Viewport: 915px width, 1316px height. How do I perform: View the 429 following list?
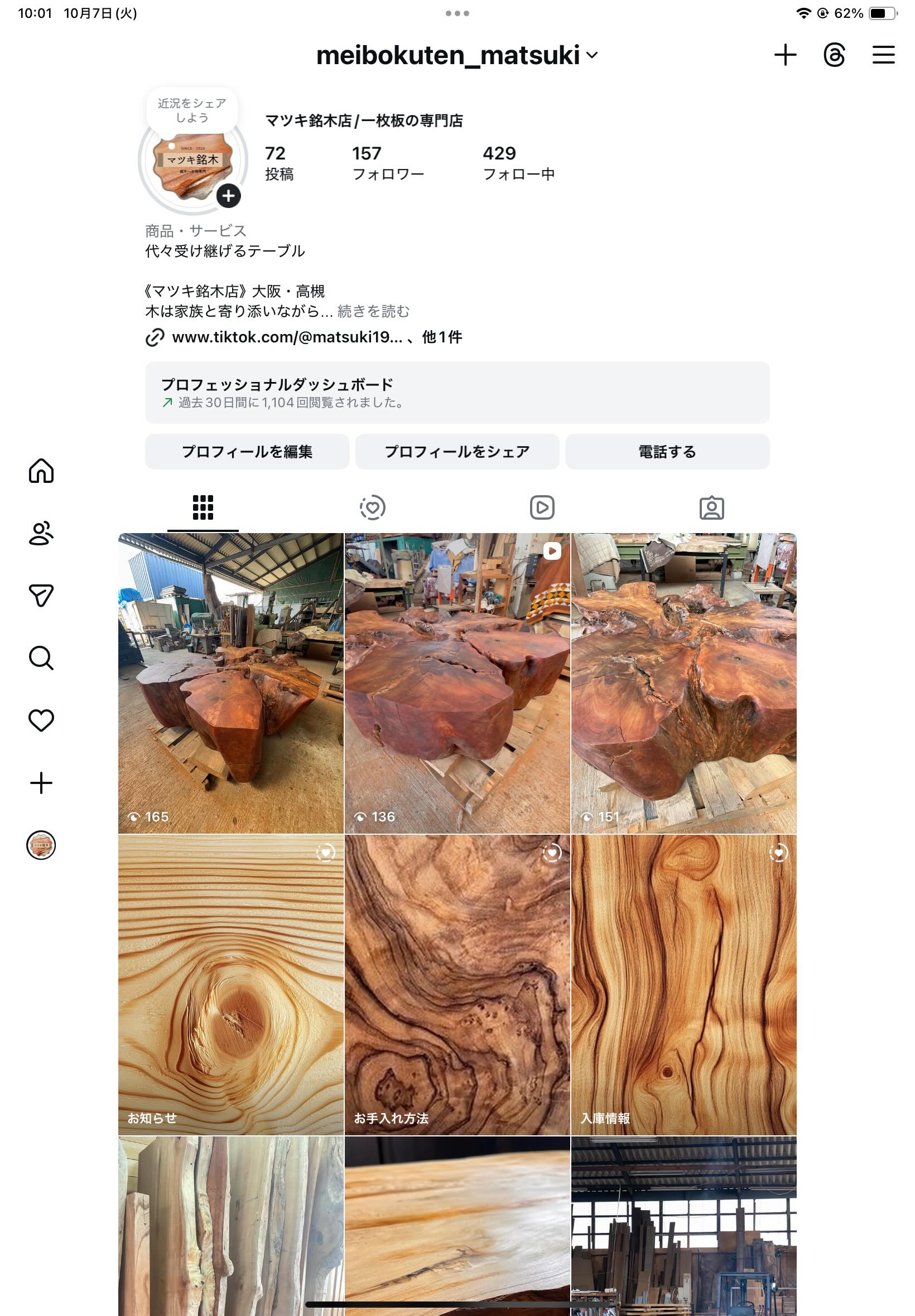[518, 163]
